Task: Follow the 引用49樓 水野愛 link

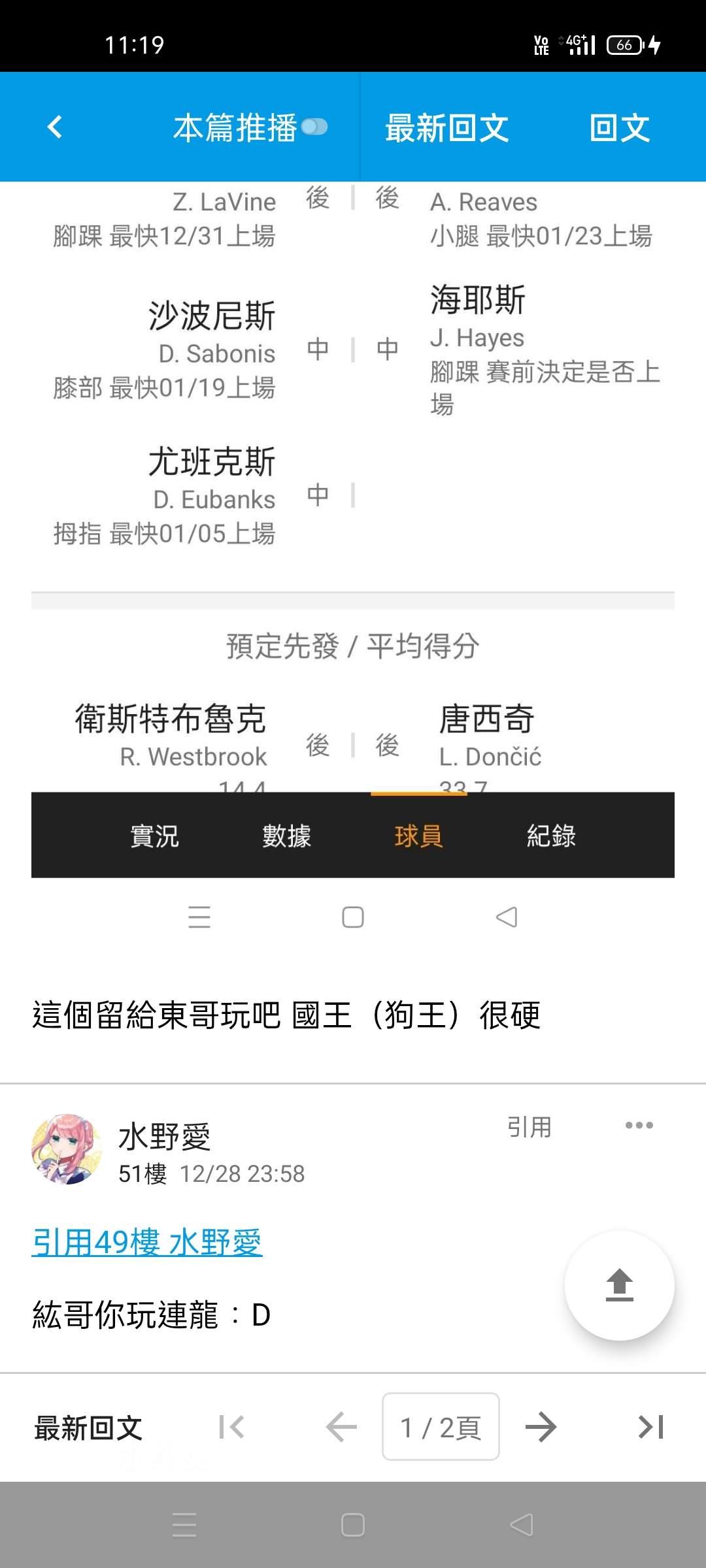Action: point(147,1242)
